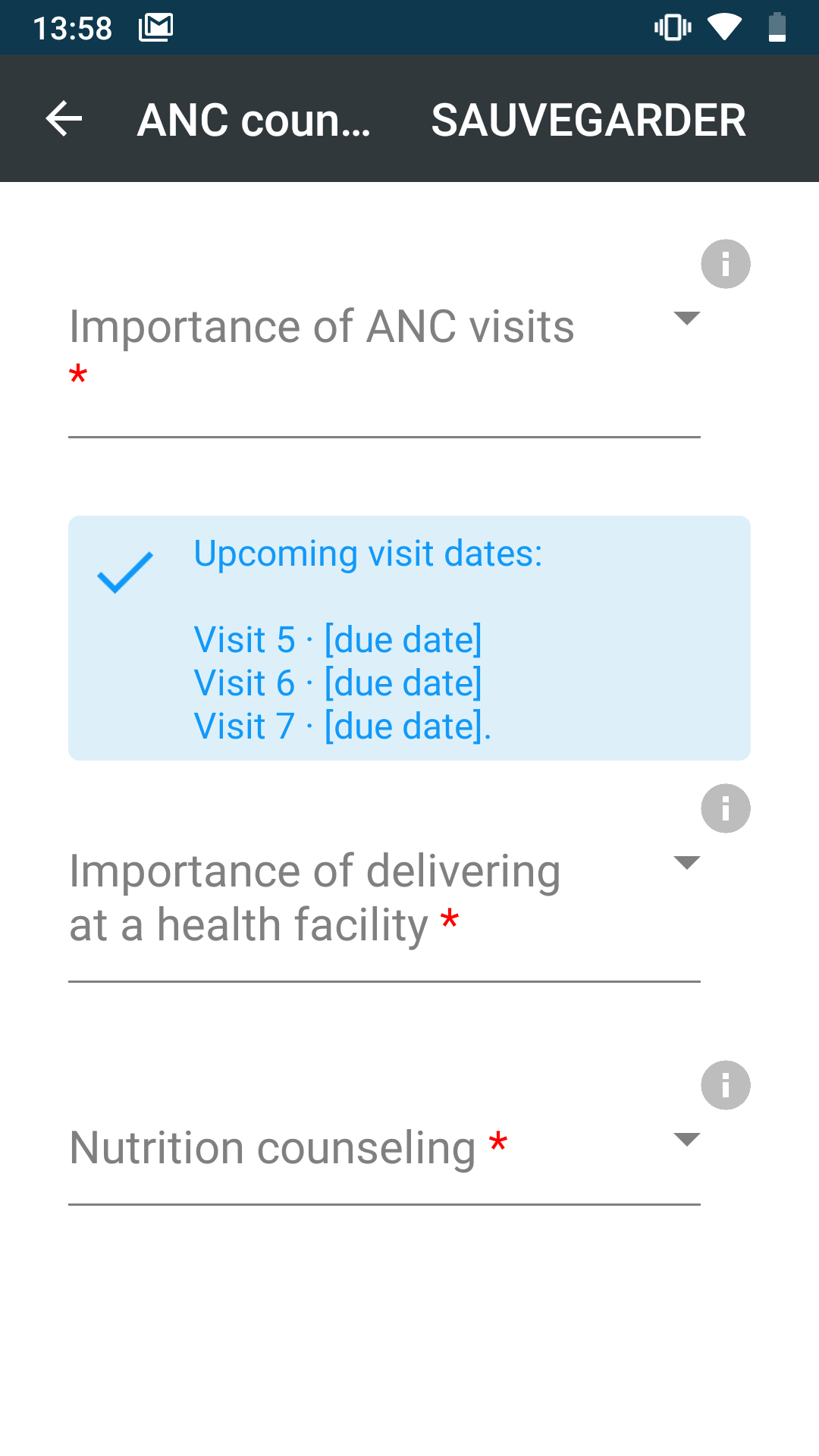Tap the Wi-Fi icon in the status bar
This screenshot has width=819, height=1456.
[724, 27]
